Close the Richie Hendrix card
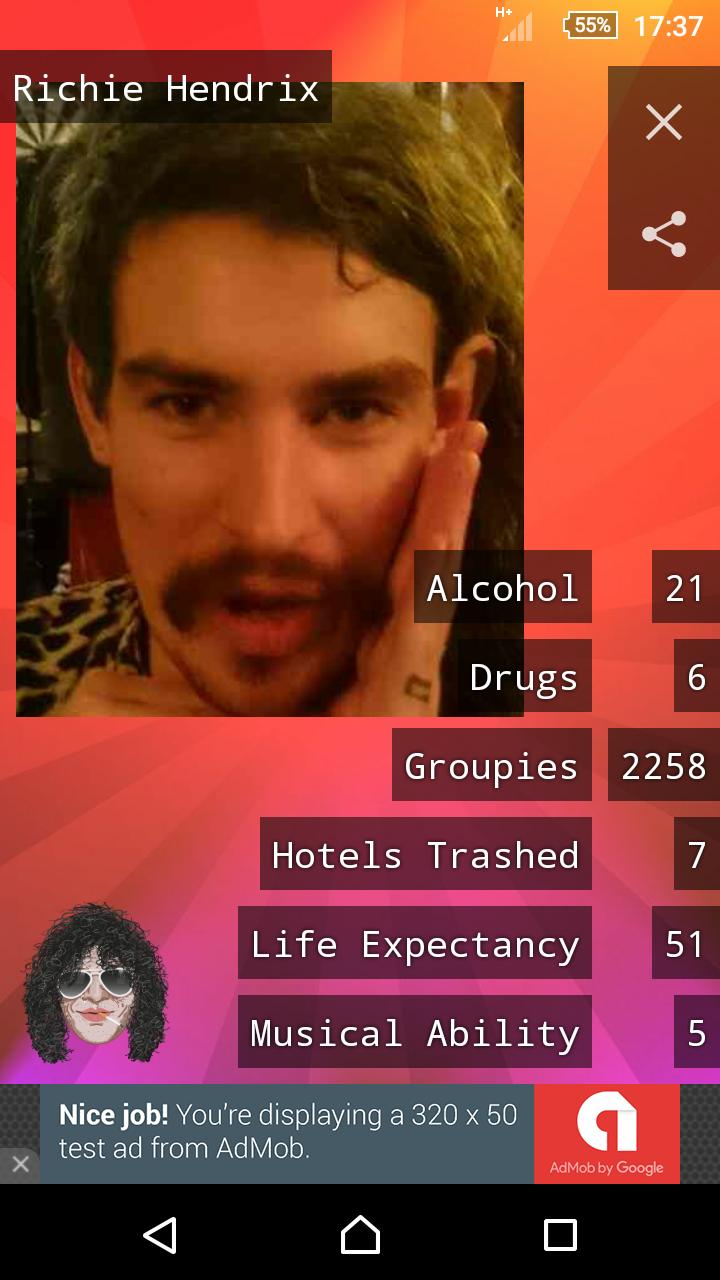The width and height of the screenshot is (720, 1280). [x=664, y=122]
